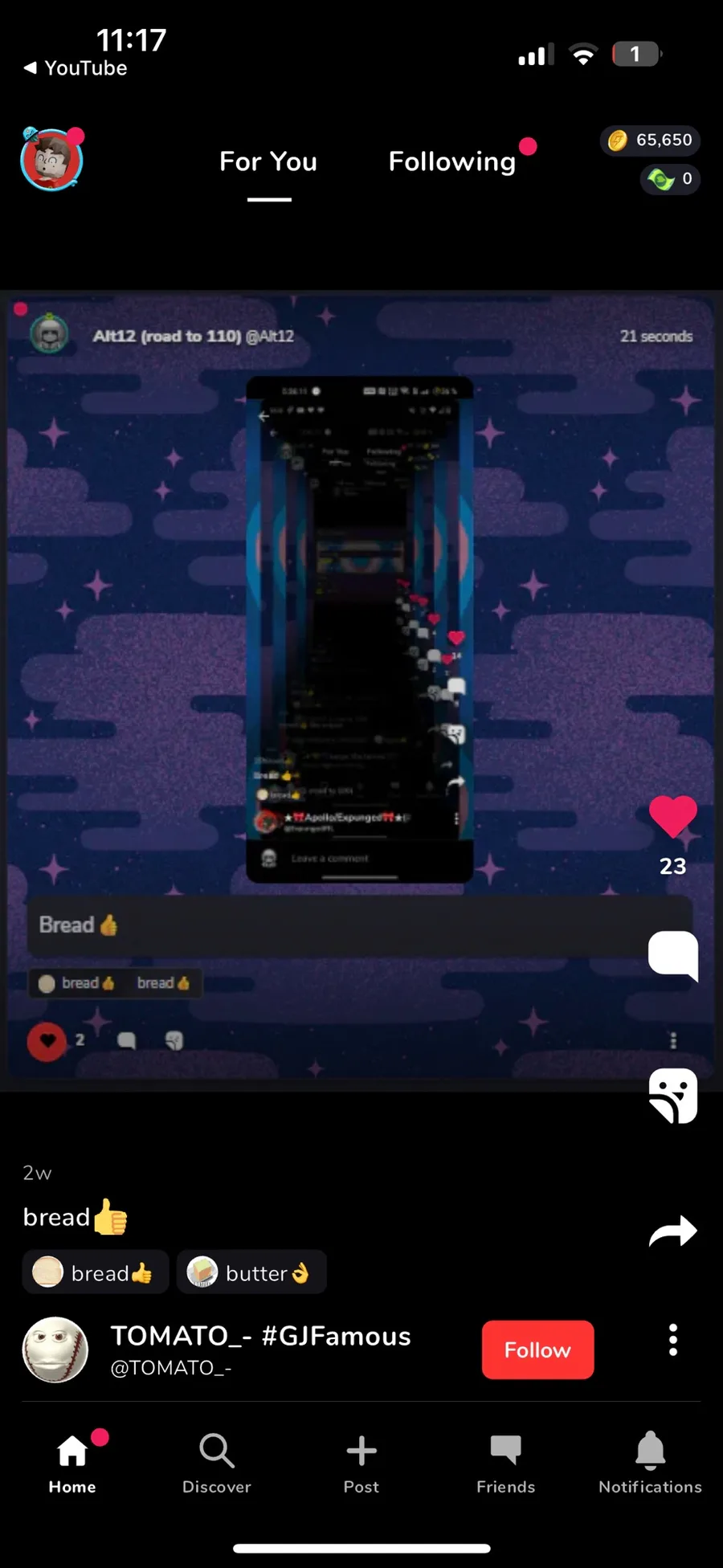The image size is (723, 1568).
Task: Open overflow menu next to Follow
Action: coord(673,1340)
